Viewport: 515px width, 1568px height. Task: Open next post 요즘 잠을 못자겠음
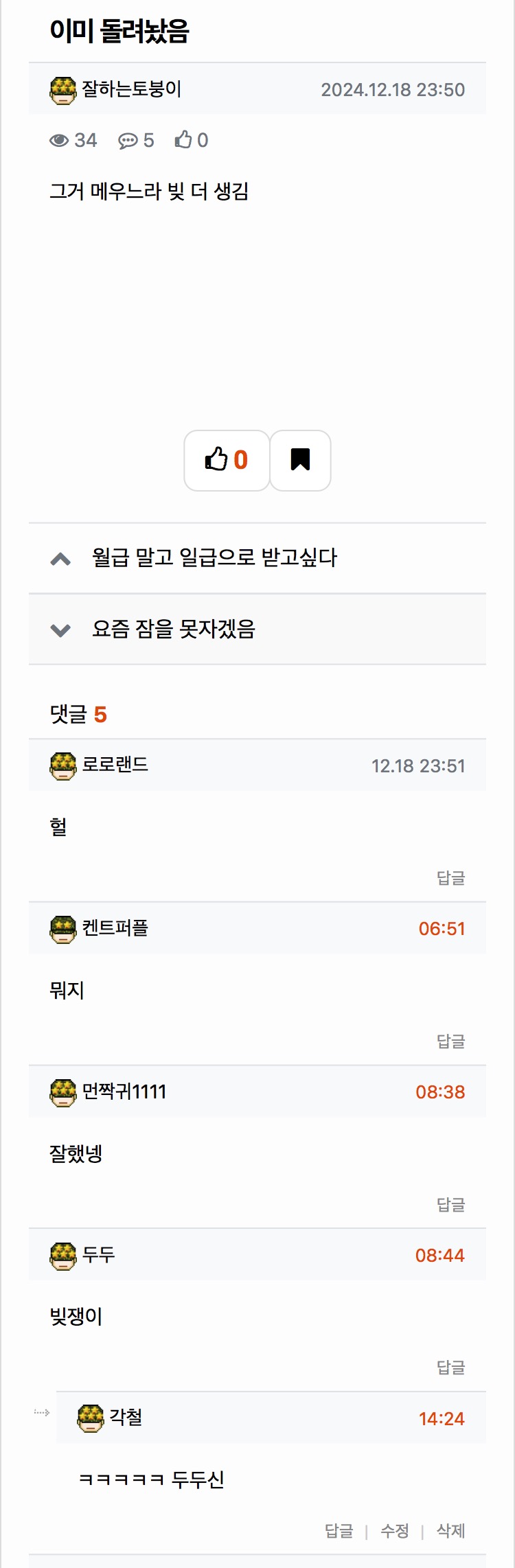[174, 629]
